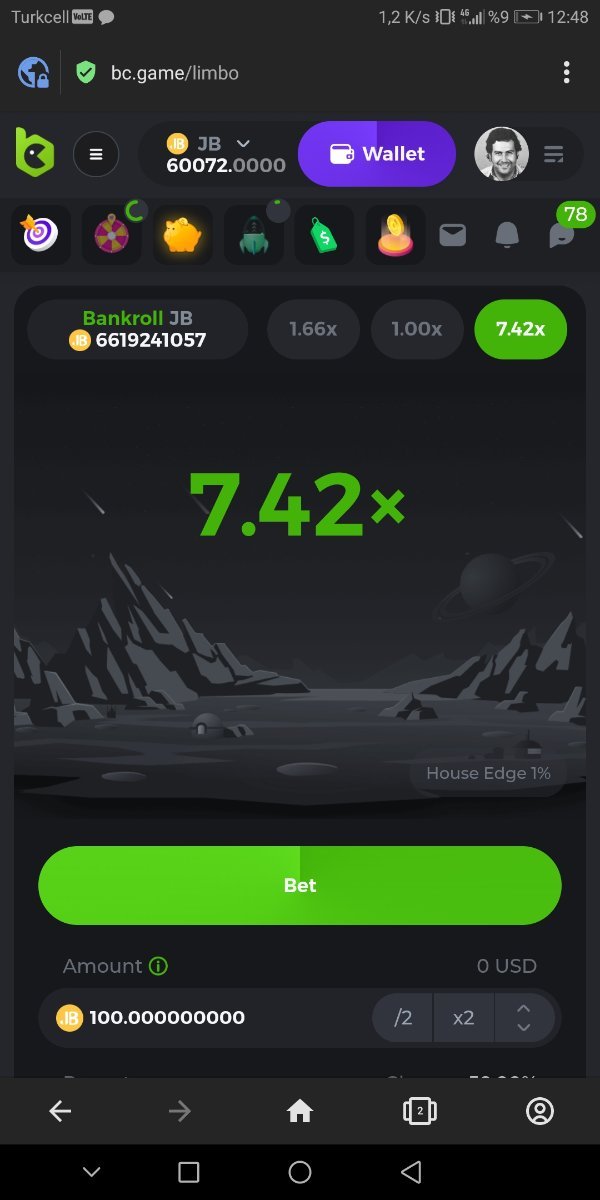Viewport: 600px width, 1200px height.
Task: Place the bet with the Bet button
Action: click(300, 885)
